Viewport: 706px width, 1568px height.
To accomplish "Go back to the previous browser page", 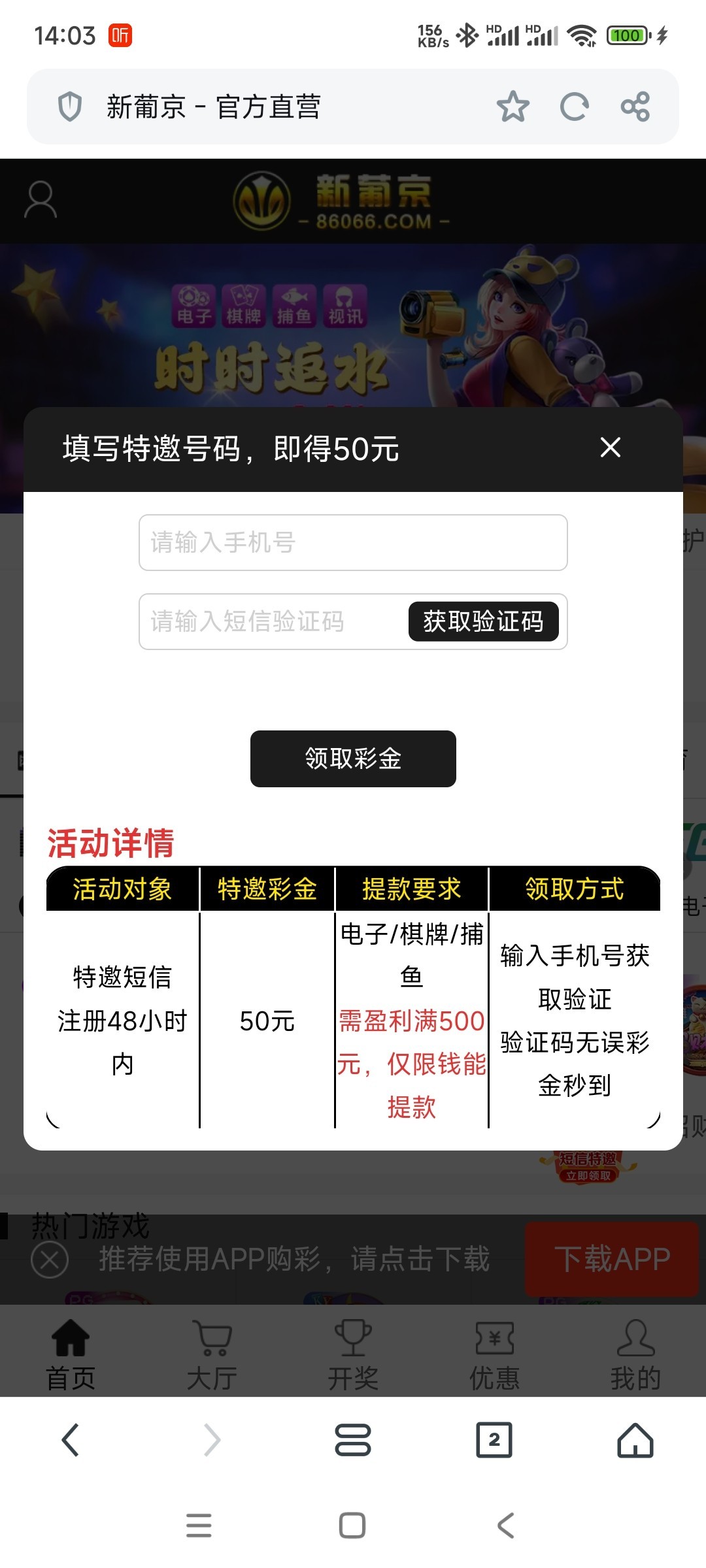I will pos(71,1440).
